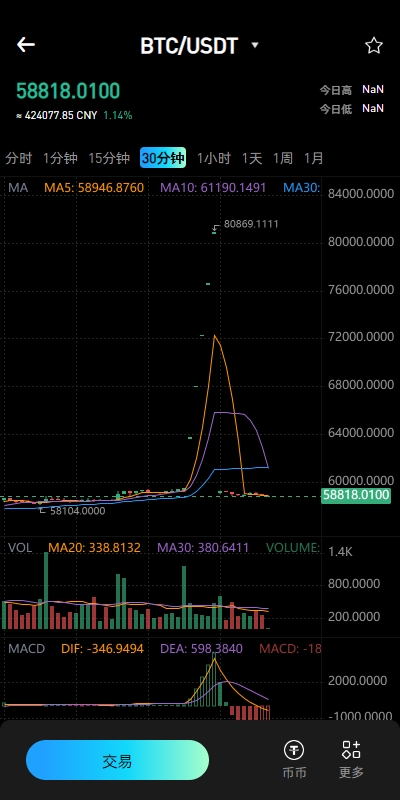Choose the 1周 chart interval
The image size is (400, 800).
283,158
